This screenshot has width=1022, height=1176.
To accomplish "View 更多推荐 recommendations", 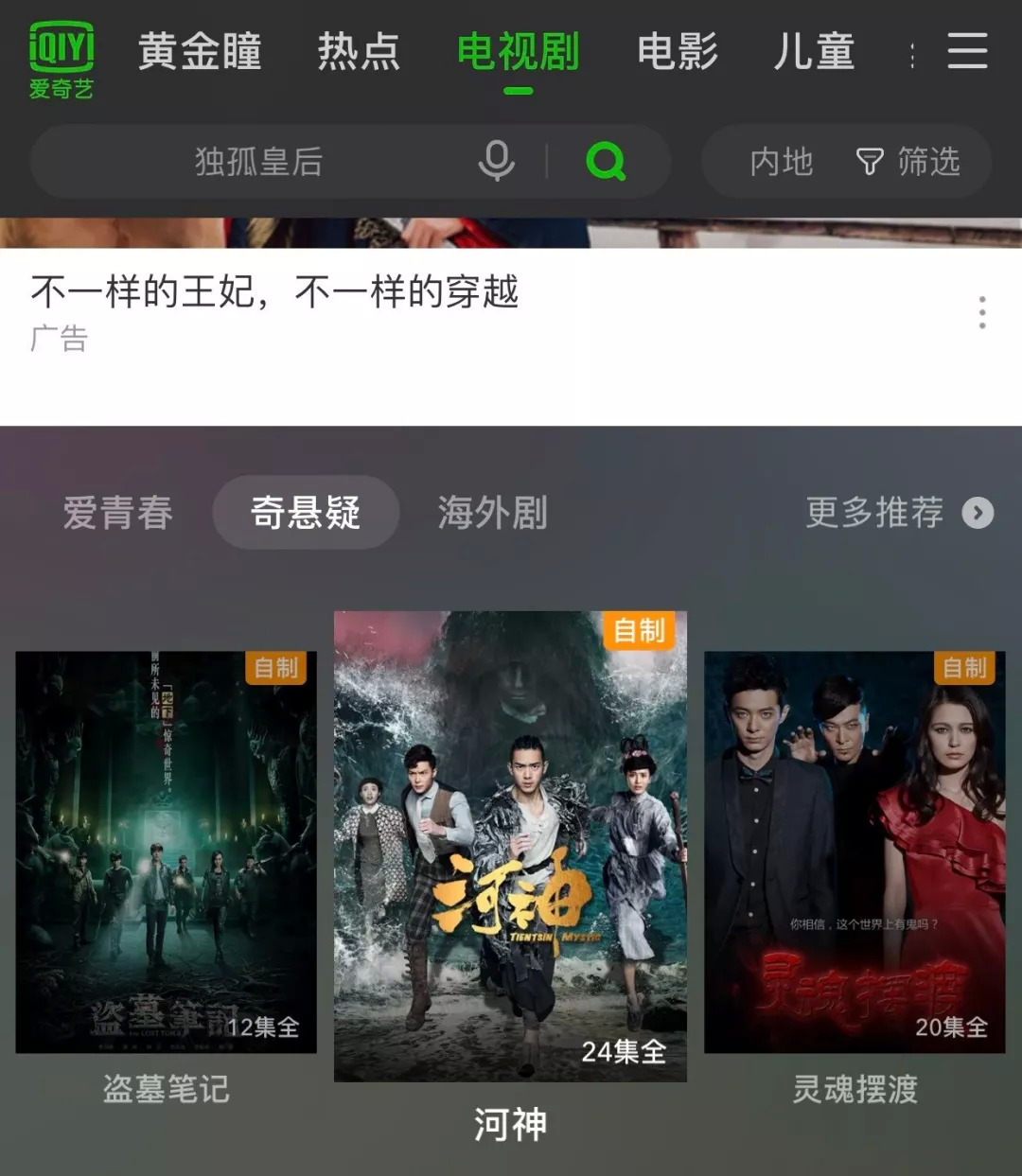I will [898, 513].
